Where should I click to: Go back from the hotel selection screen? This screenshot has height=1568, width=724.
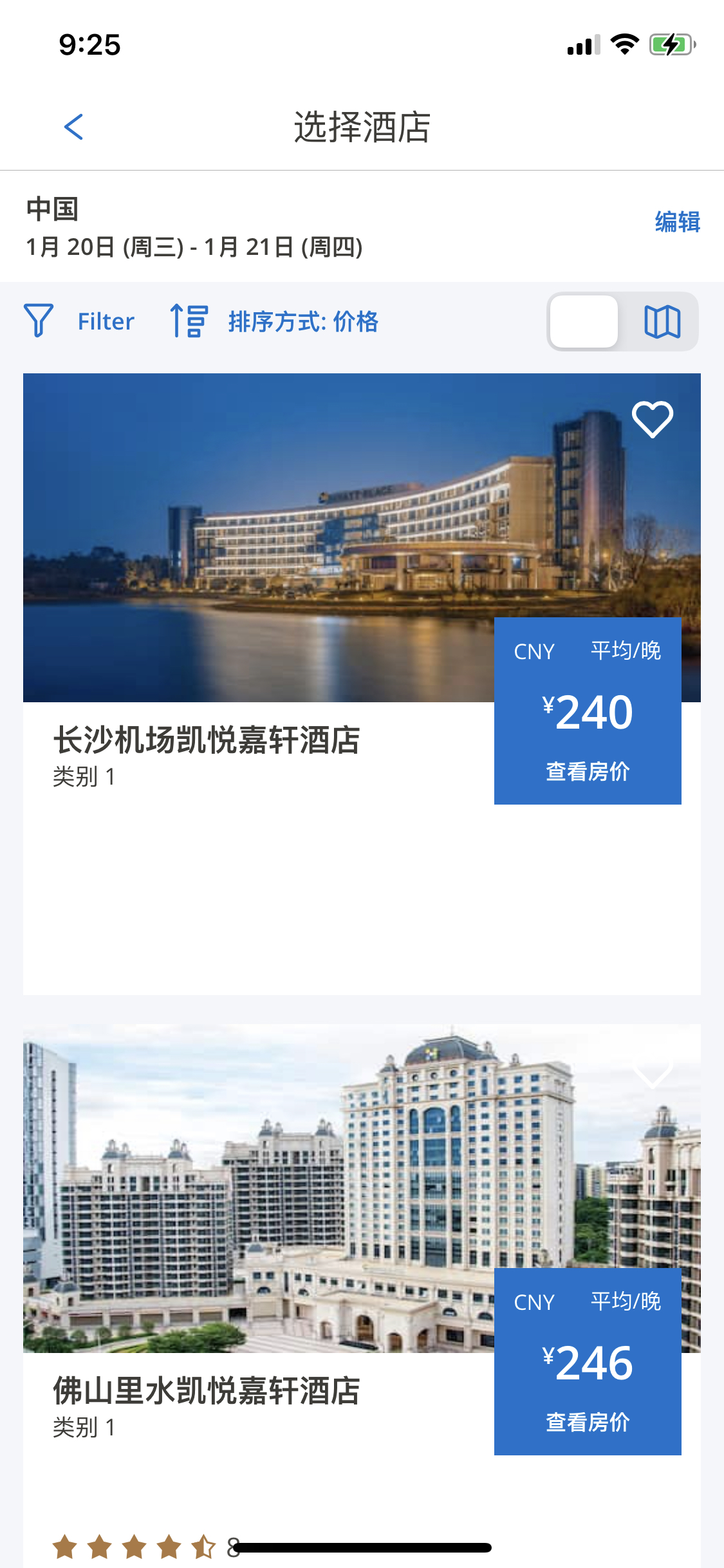click(x=74, y=127)
